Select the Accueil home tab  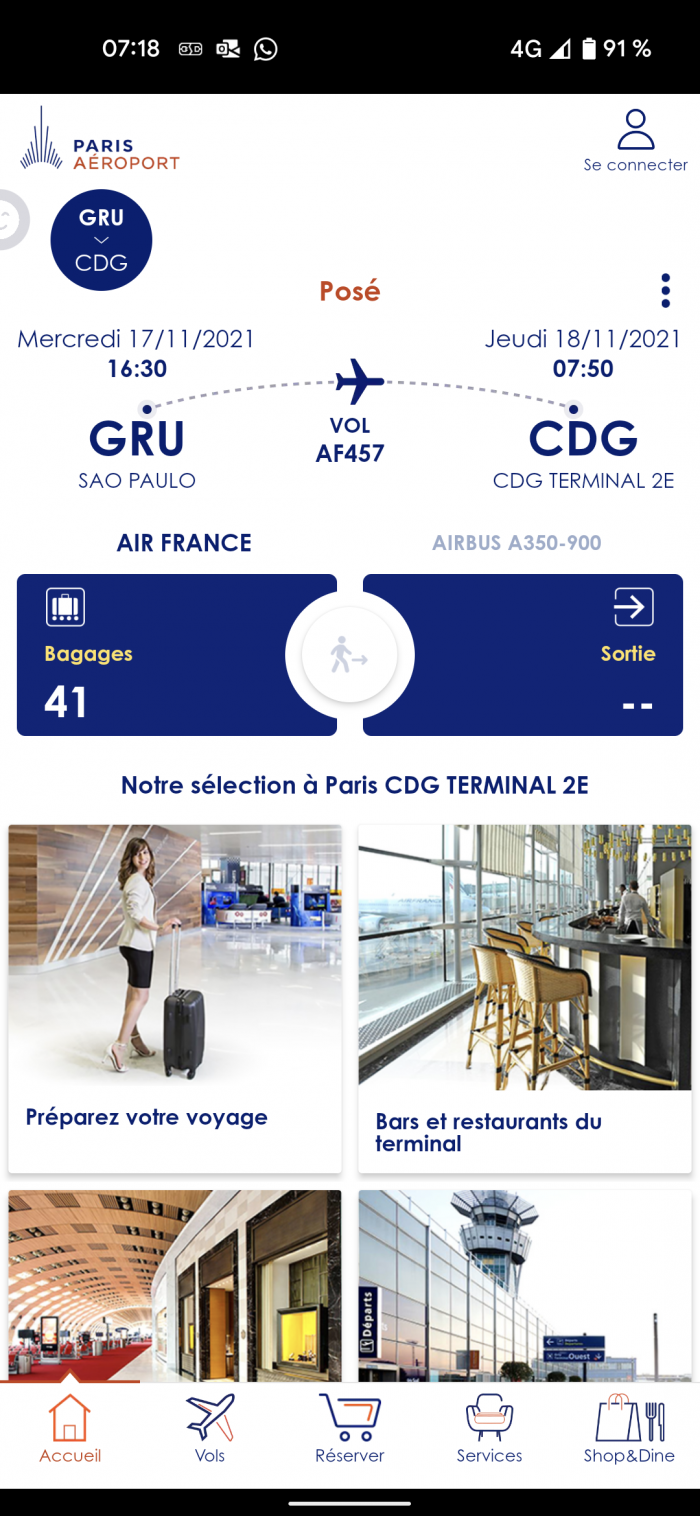70,1429
